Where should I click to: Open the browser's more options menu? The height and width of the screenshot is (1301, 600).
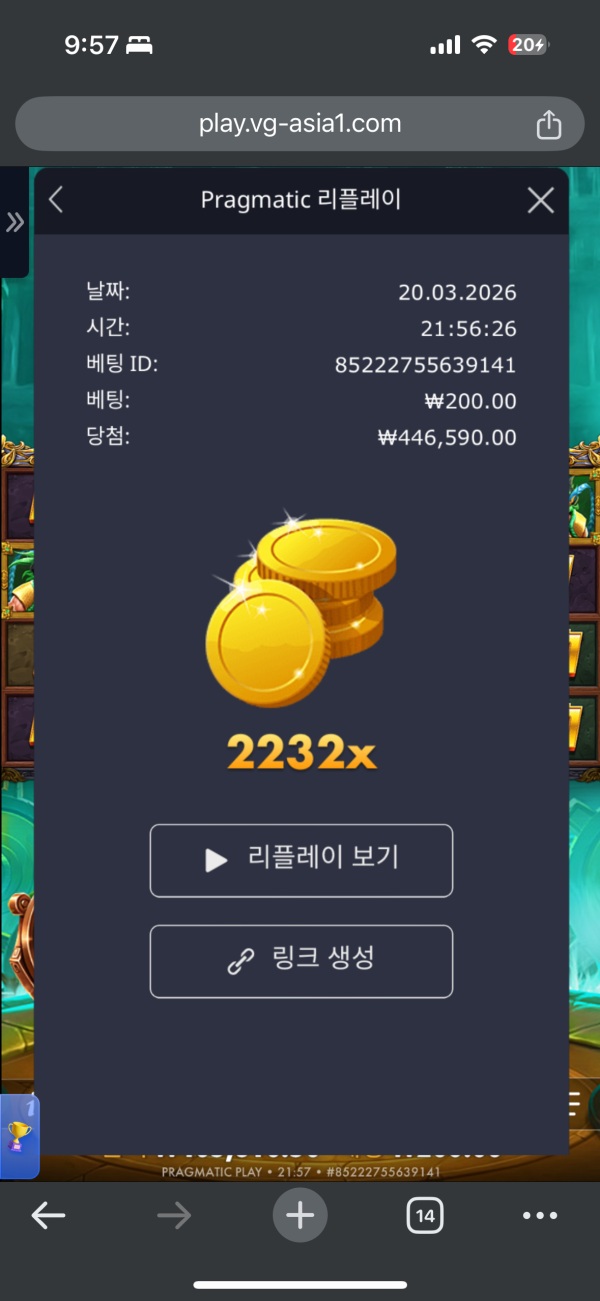pos(540,1216)
